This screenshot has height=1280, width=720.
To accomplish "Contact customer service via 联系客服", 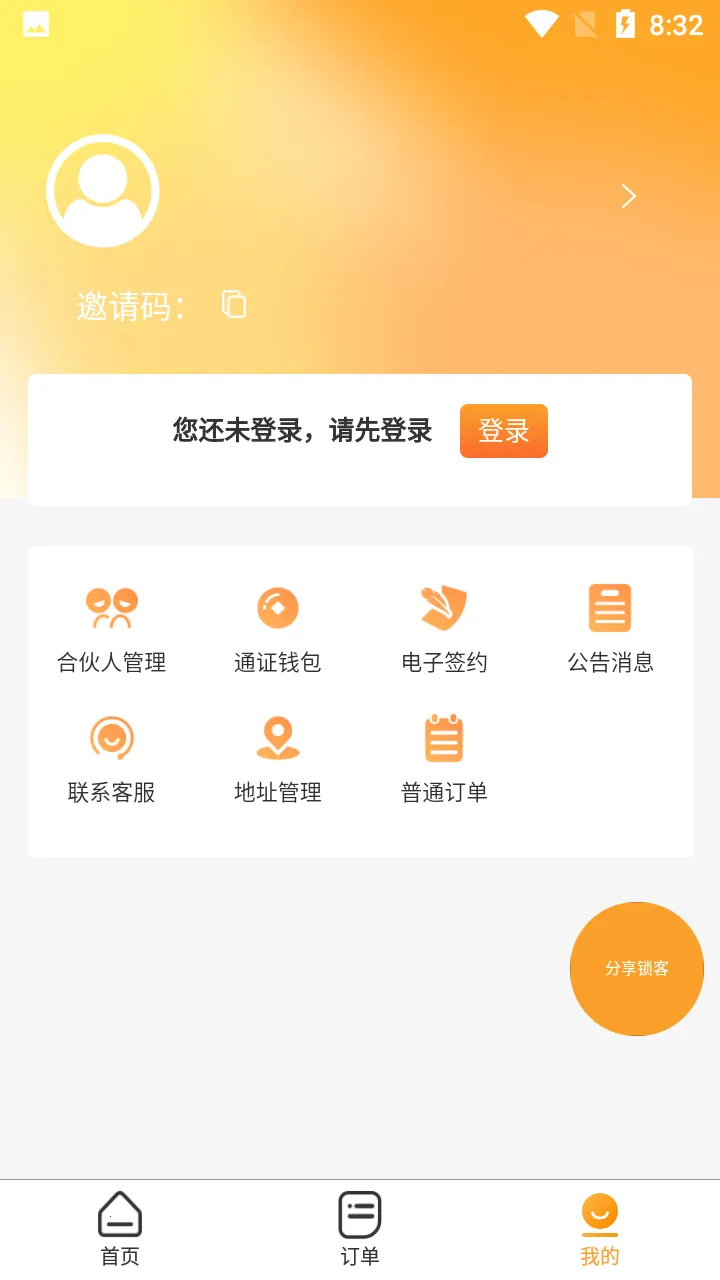I will [x=111, y=755].
